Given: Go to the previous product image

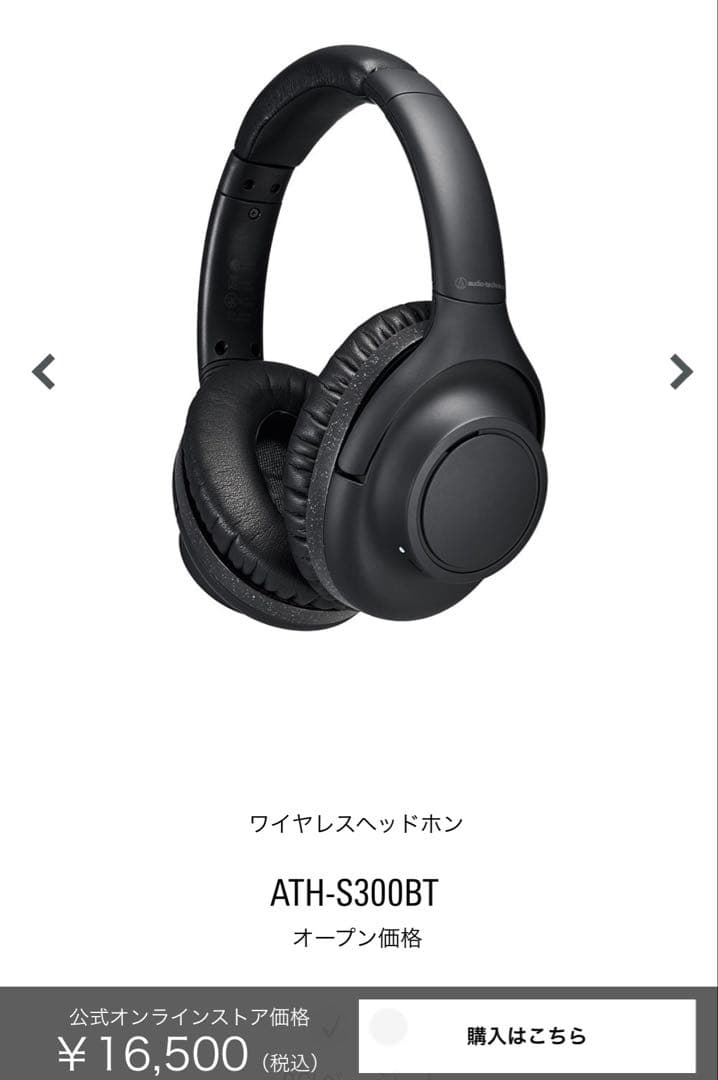Looking at the screenshot, I should [43, 372].
